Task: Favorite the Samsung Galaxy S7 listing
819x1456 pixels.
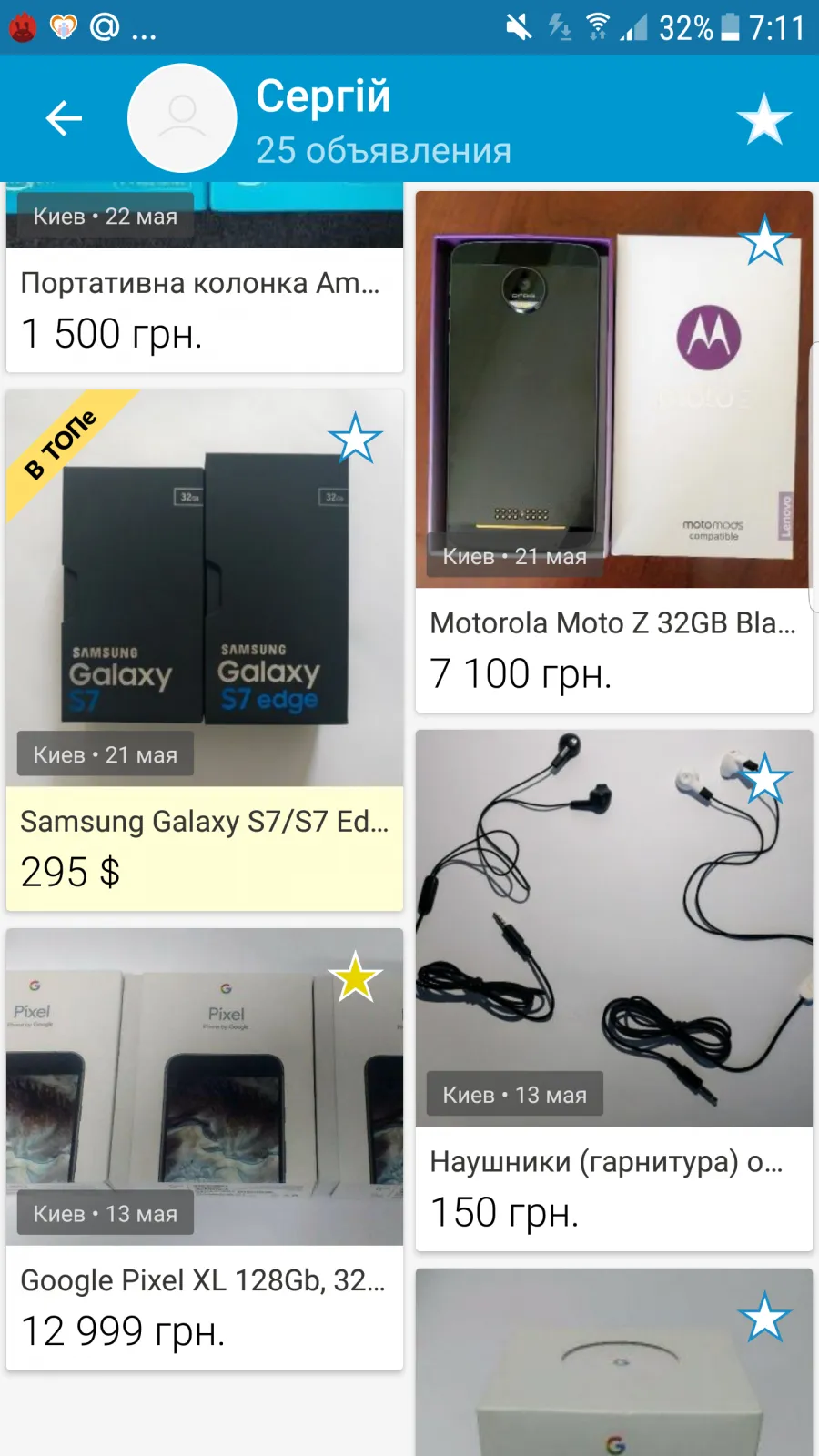Action: point(355,439)
